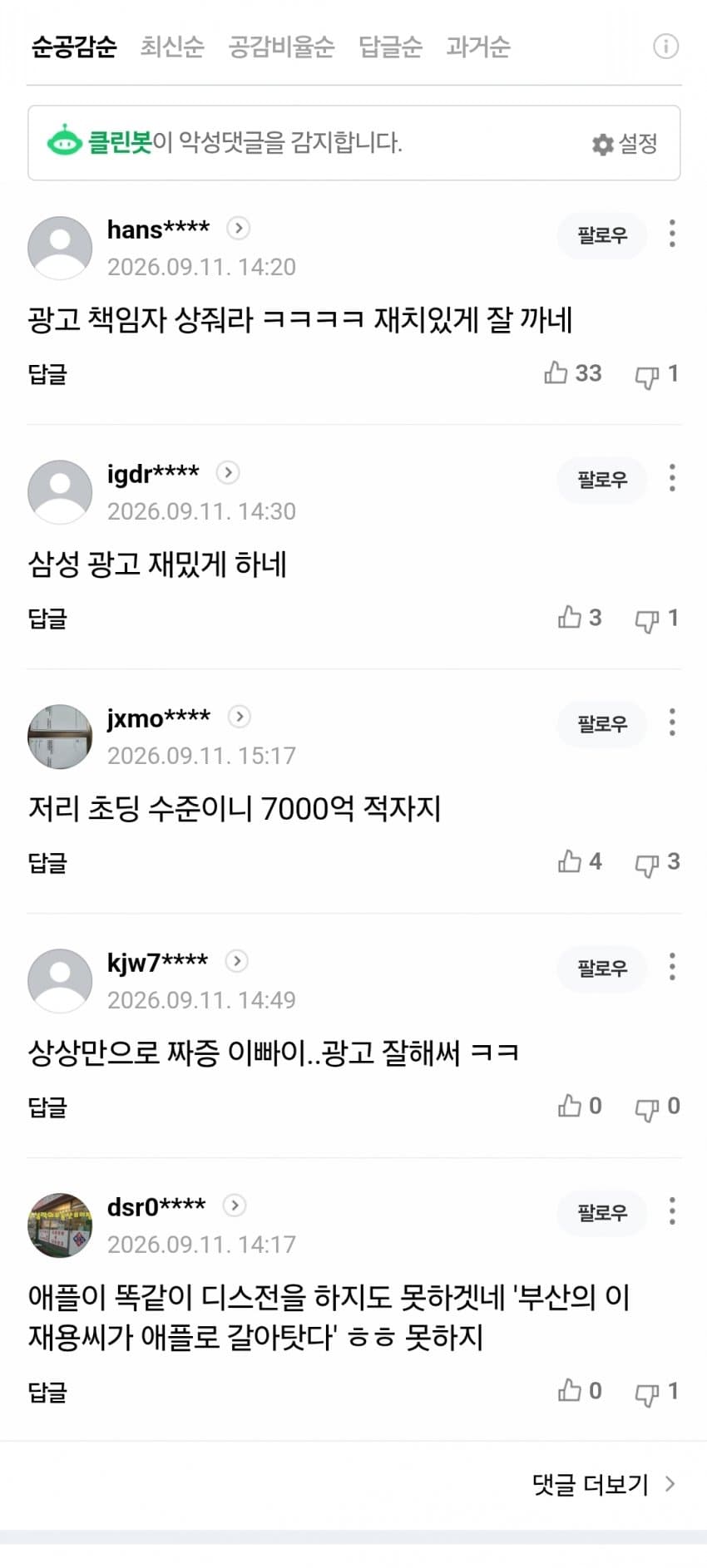Switch to the 최신순 sort tab
The height and width of the screenshot is (1568, 707).
tap(171, 47)
